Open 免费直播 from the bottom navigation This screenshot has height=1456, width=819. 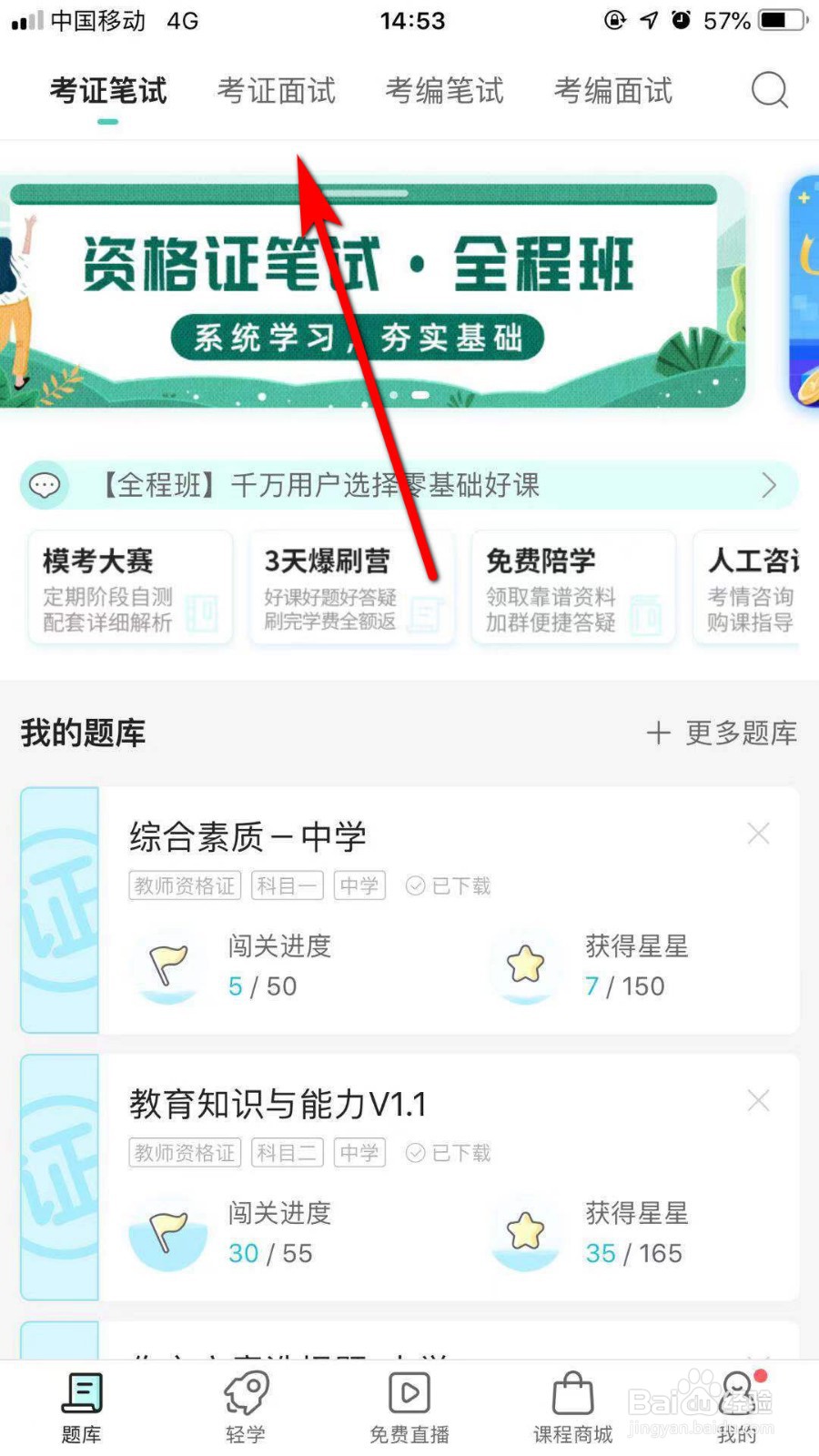pos(408,1406)
